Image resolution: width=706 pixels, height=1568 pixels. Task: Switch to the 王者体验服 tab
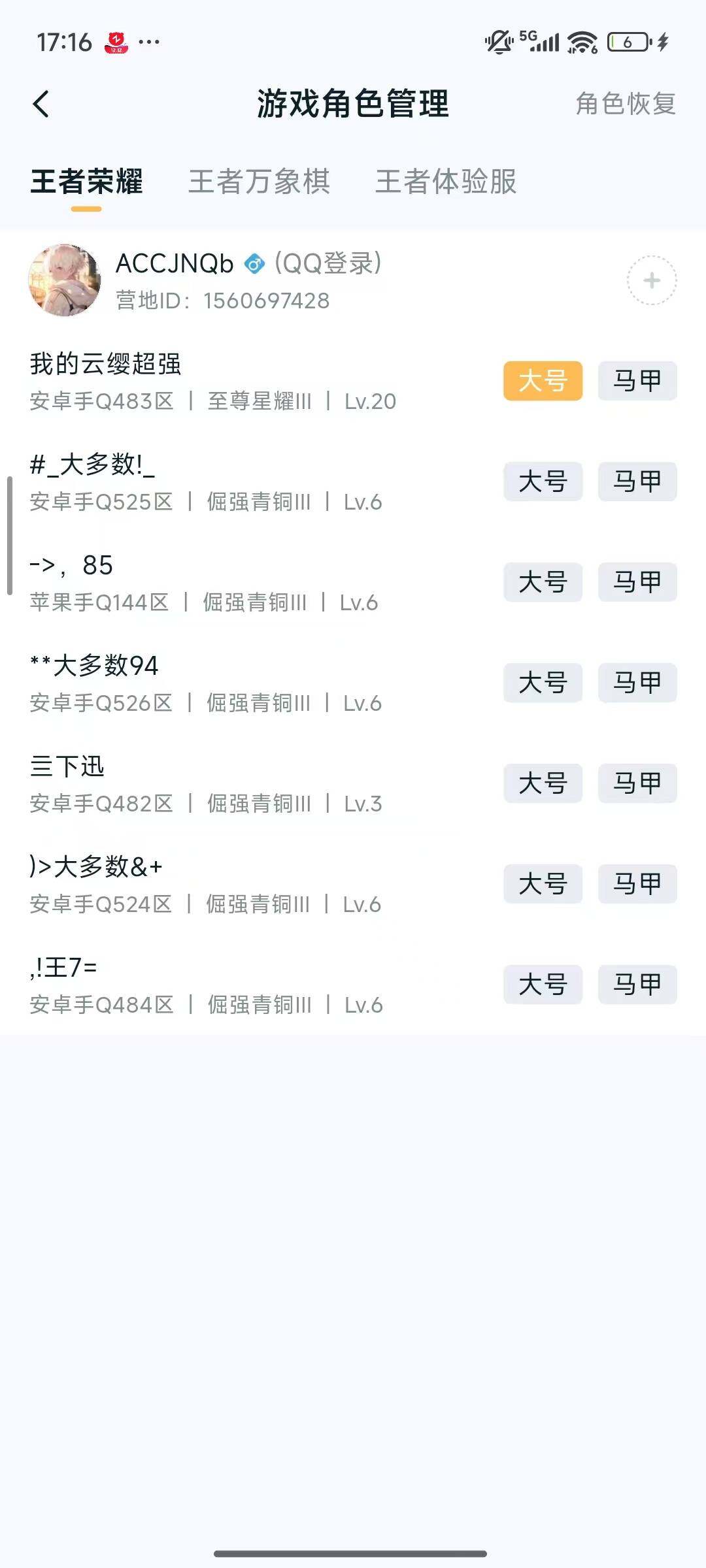tap(446, 183)
